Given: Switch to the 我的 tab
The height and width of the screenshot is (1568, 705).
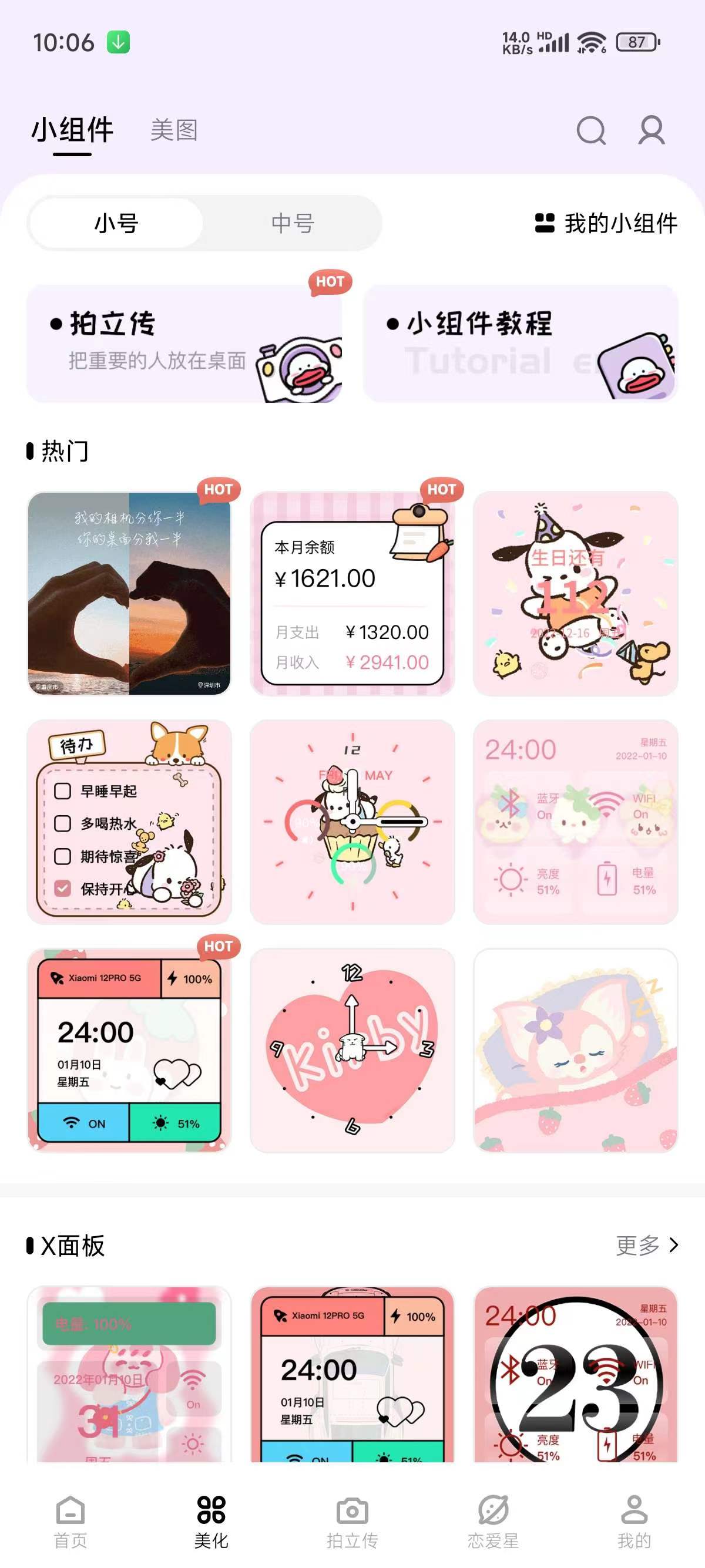Looking at the screenshot, I should click(634, 1522).
